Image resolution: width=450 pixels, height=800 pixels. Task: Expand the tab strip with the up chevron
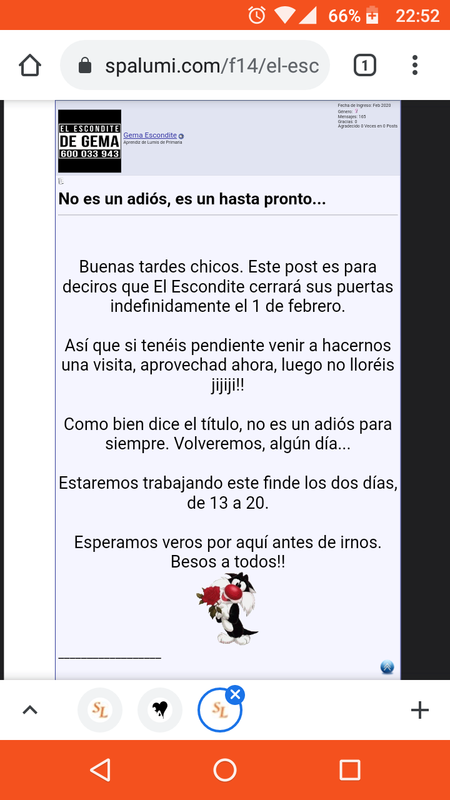coord(30,710)
